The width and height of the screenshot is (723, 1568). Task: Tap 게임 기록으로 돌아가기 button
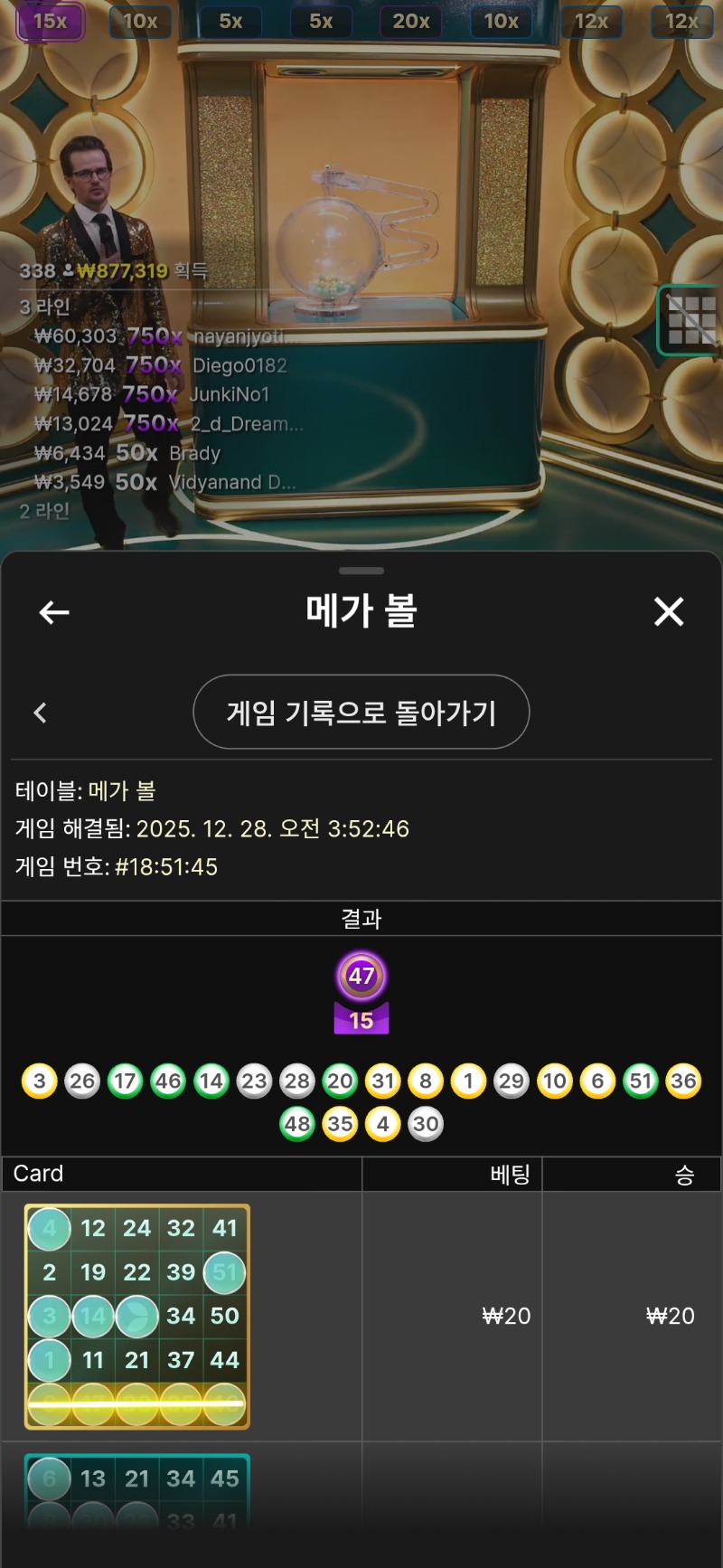[361, 713]
